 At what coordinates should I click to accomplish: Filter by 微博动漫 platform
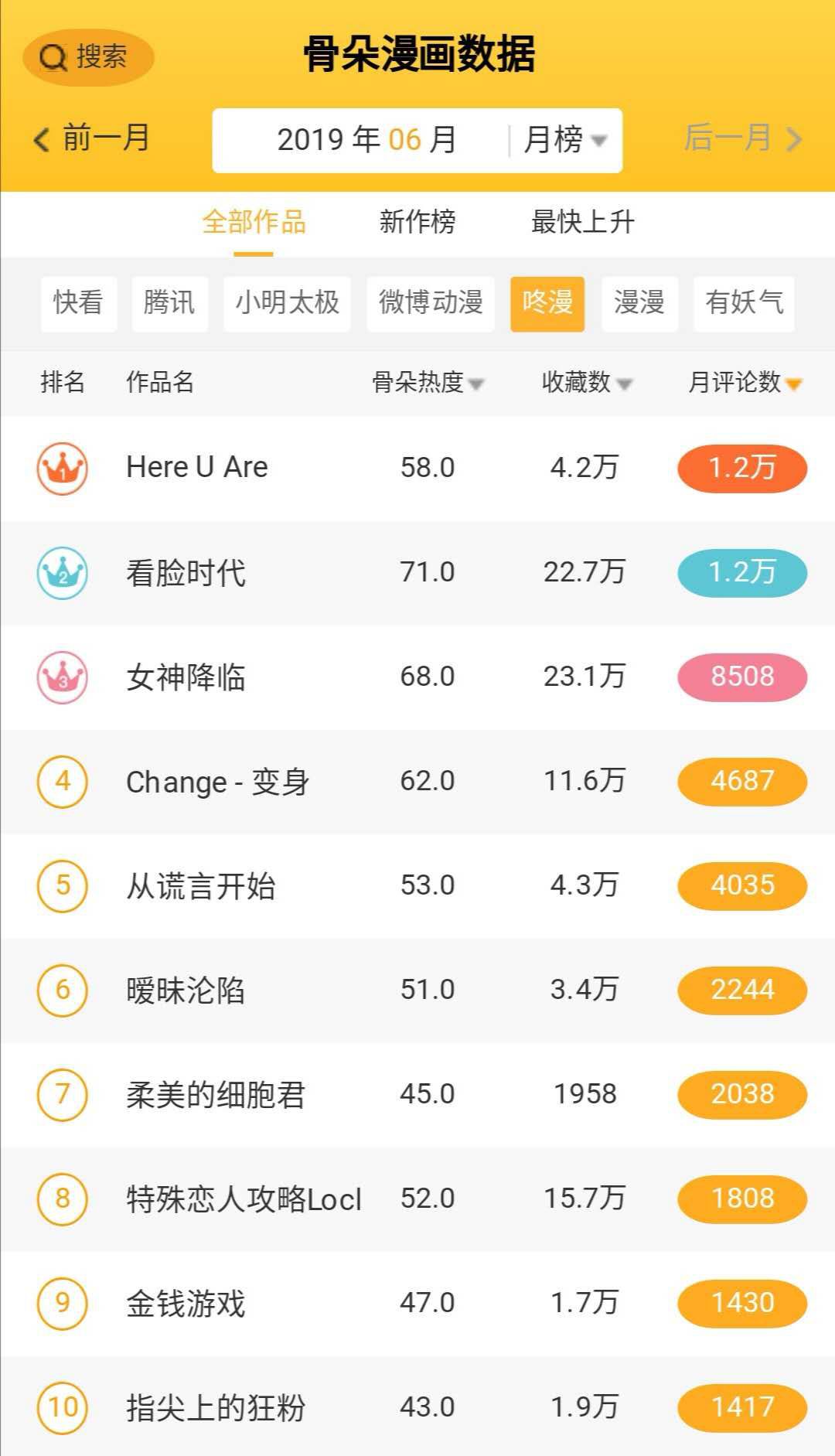tap(431, 303)
